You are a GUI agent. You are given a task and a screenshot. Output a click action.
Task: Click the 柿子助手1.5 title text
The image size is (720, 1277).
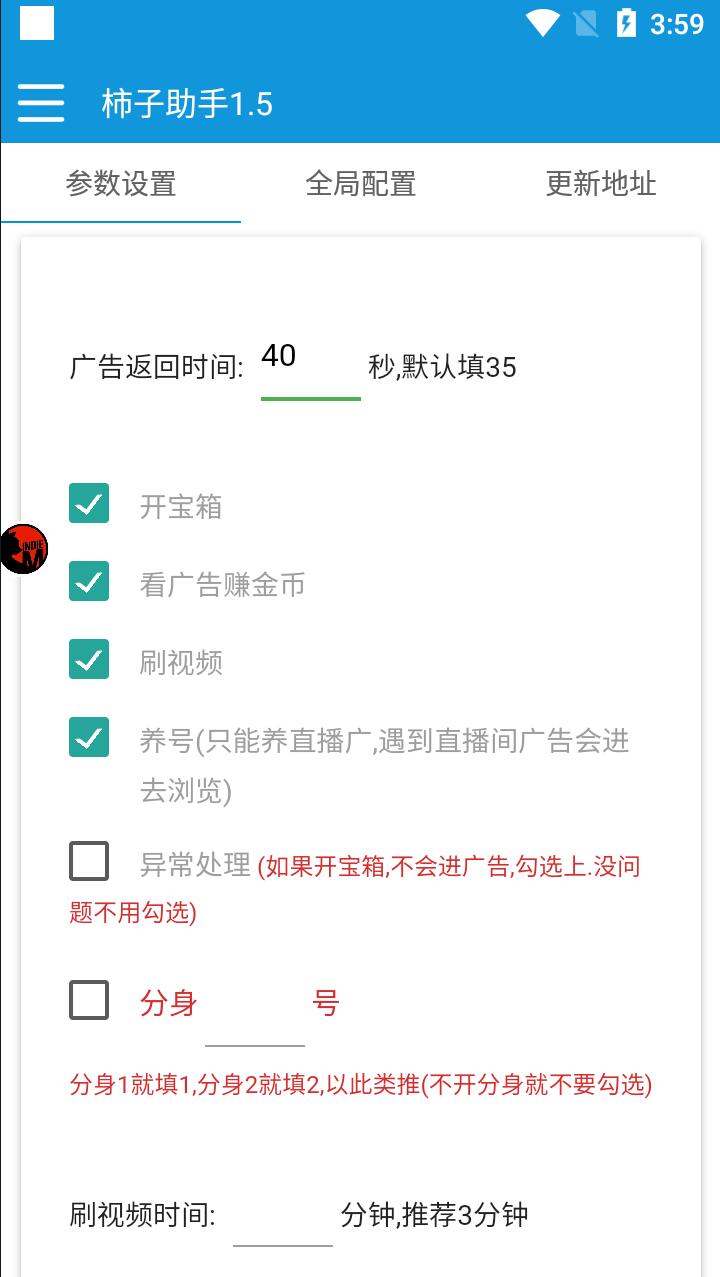[185, 104]
